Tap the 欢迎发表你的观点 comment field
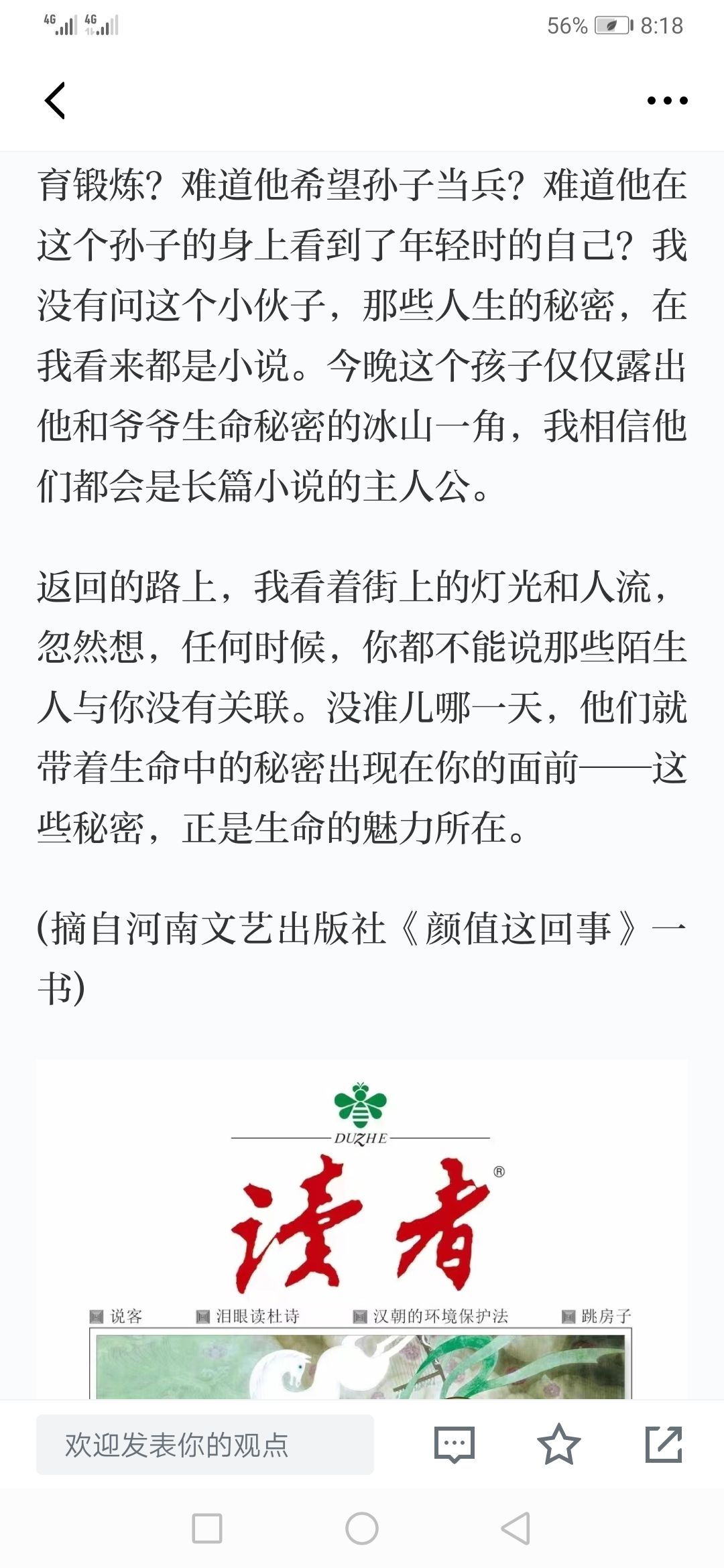 (205, 1445)
